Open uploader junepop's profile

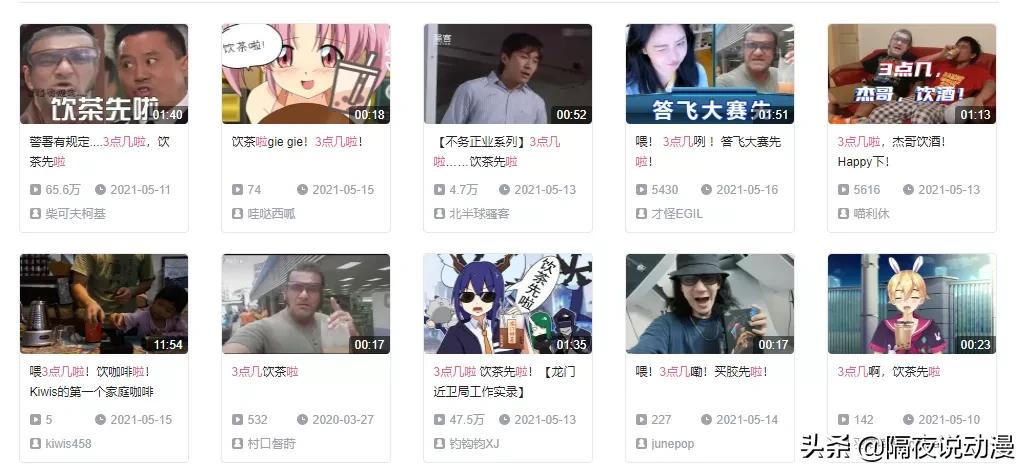click(673, 444)
